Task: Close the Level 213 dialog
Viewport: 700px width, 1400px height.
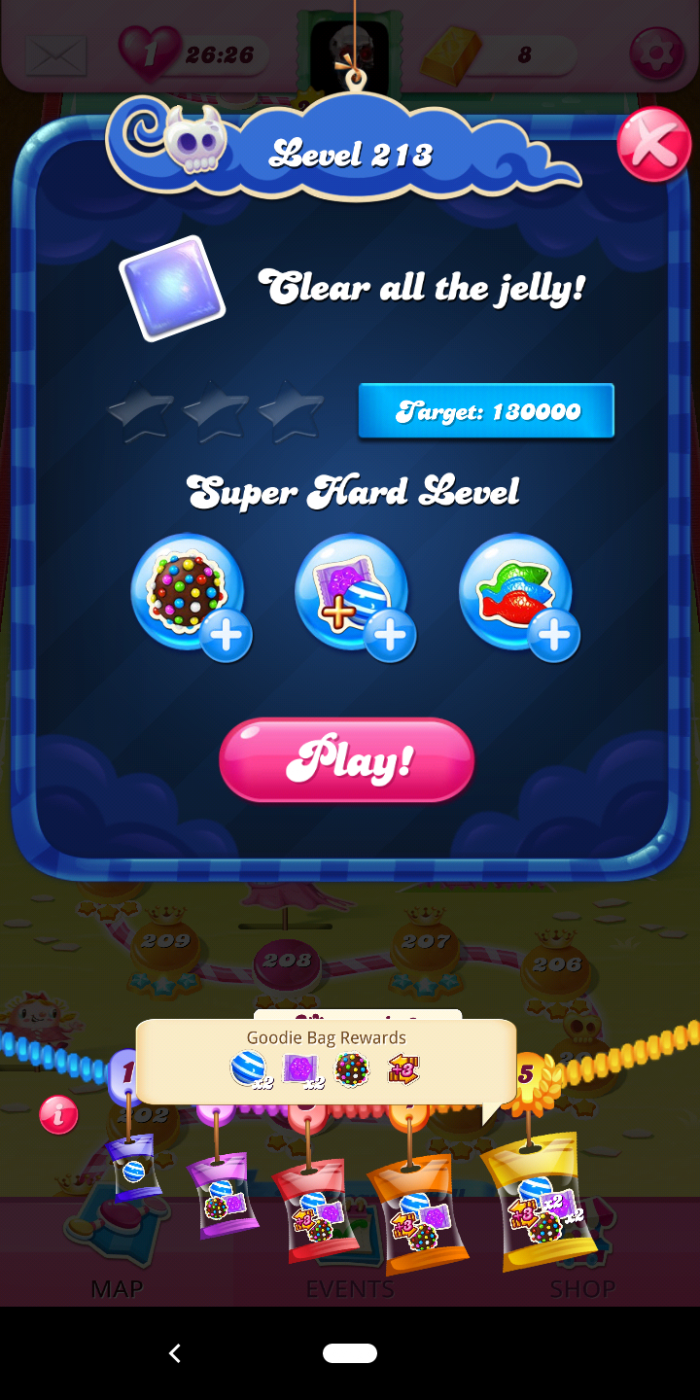Action: (653, 145)
